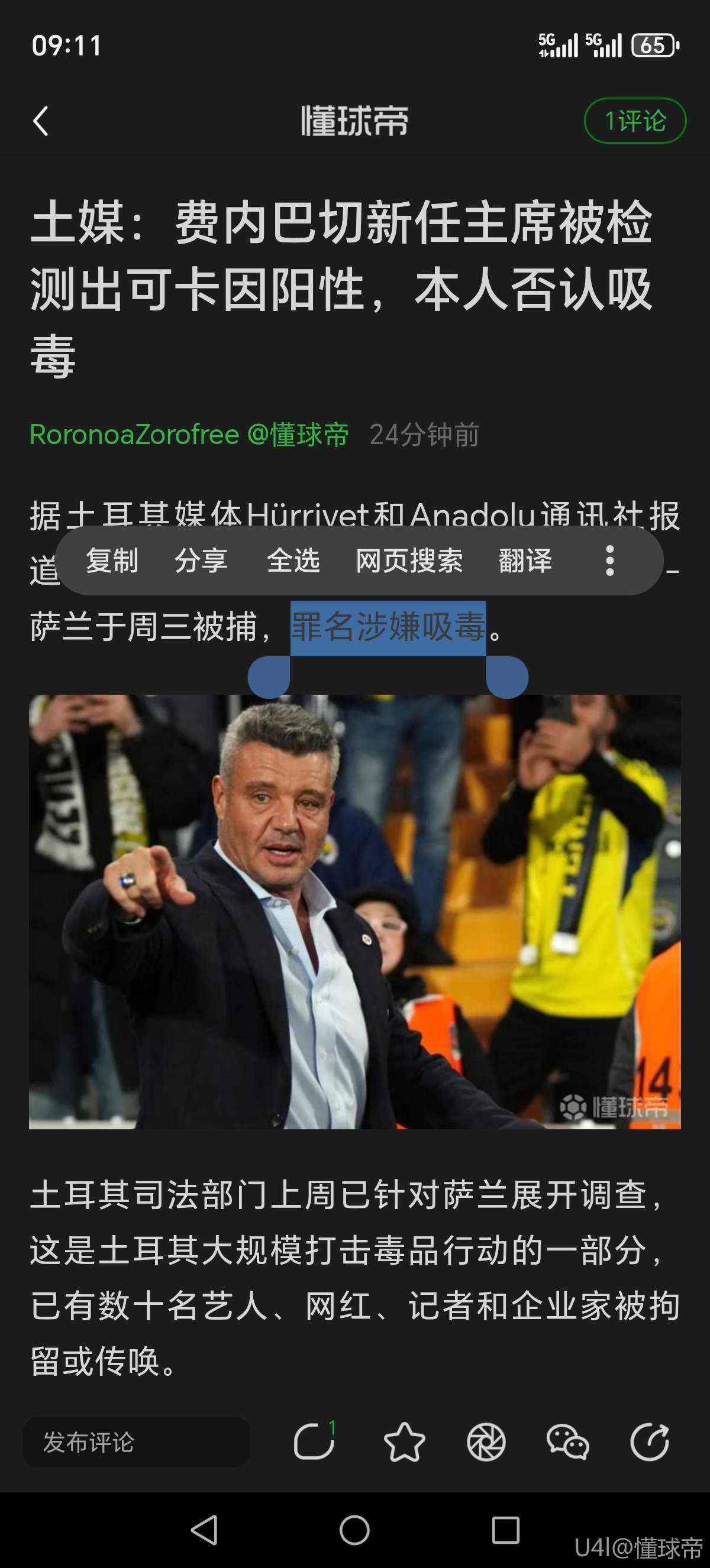Open more options in selection toolbar
Screen dimensions: 710x1568
point(609,561)
